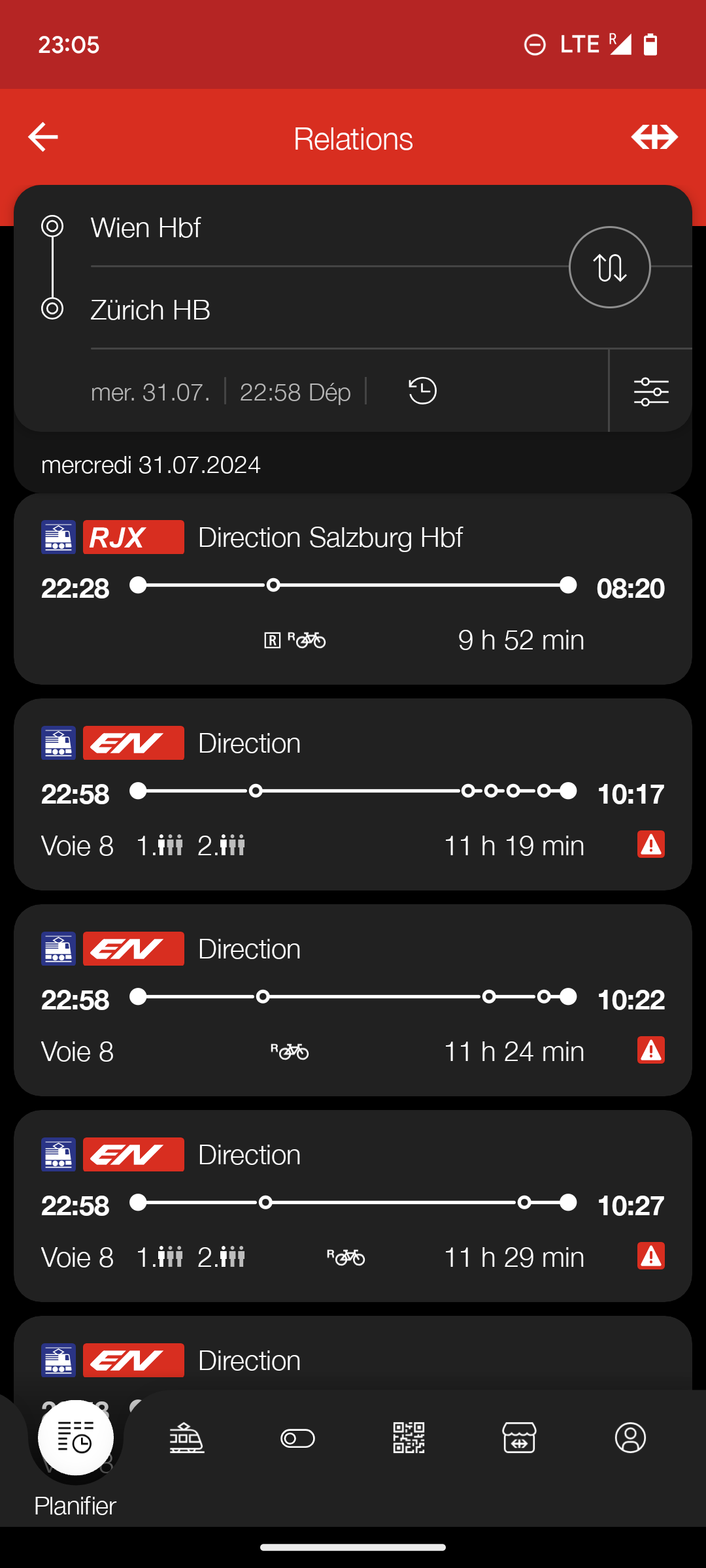706x1568 pixels.
Task: Change the date mer. 31.07.
Action: [150, 392]
